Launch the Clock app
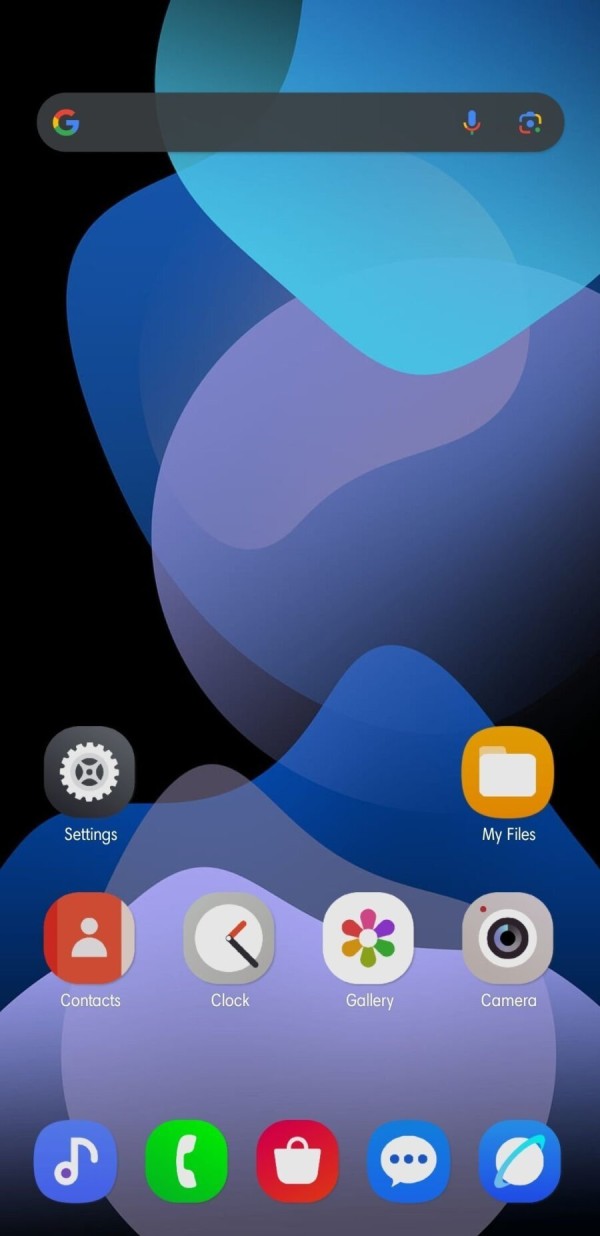Image resolution: width=600 pixels, height=1236 pixels. tap(229, 938)
